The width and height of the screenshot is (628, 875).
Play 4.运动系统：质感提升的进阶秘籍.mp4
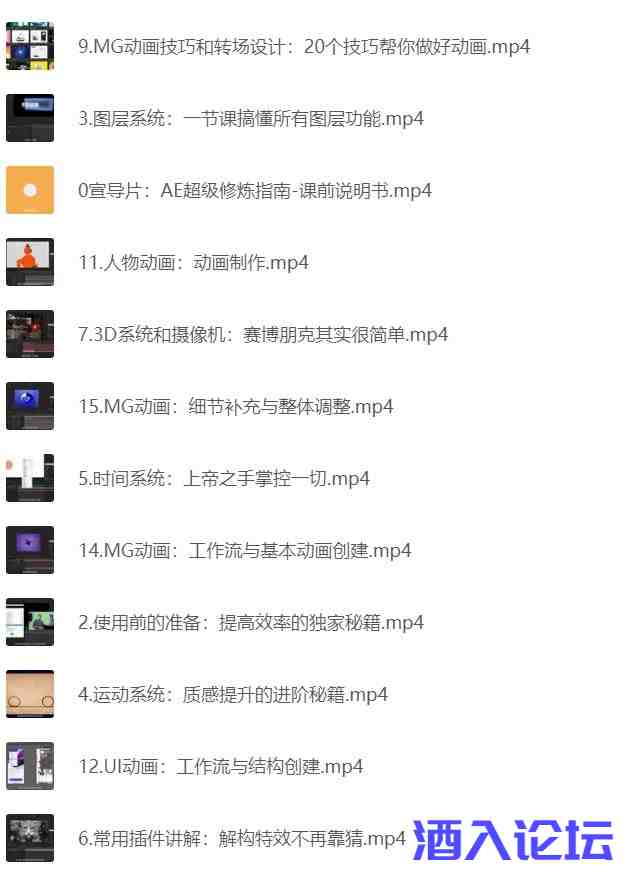232,695
